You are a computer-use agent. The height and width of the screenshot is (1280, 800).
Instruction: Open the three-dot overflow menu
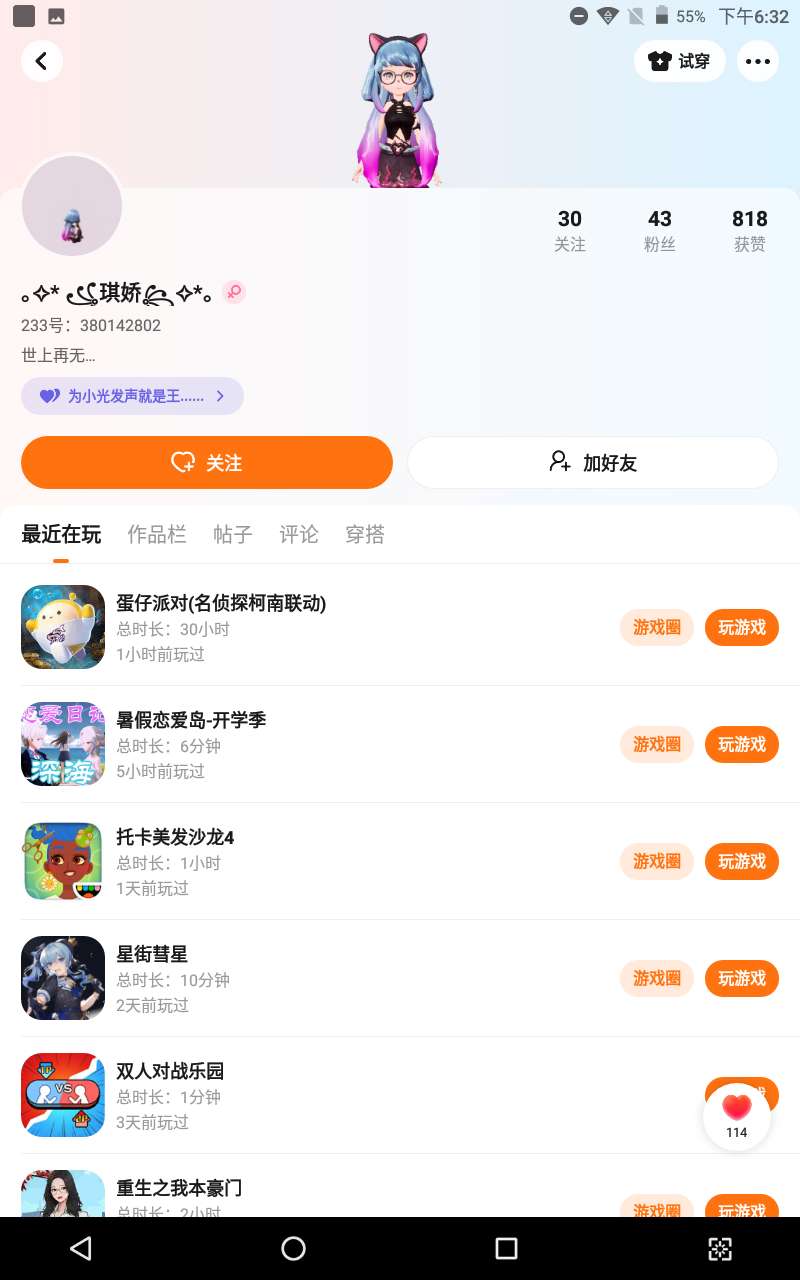(758, 61)
